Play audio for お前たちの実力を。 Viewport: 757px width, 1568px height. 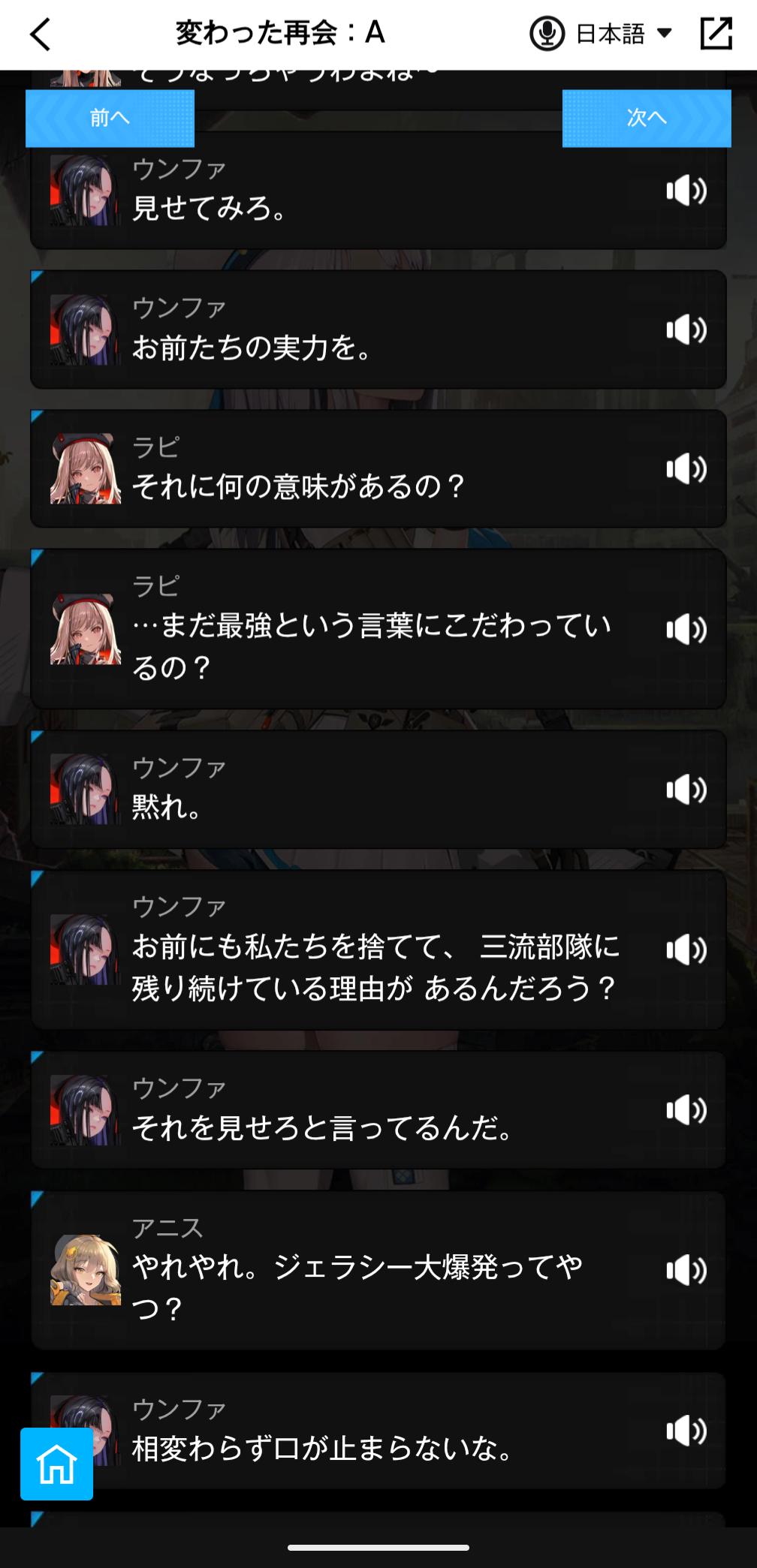click(686, 330)
